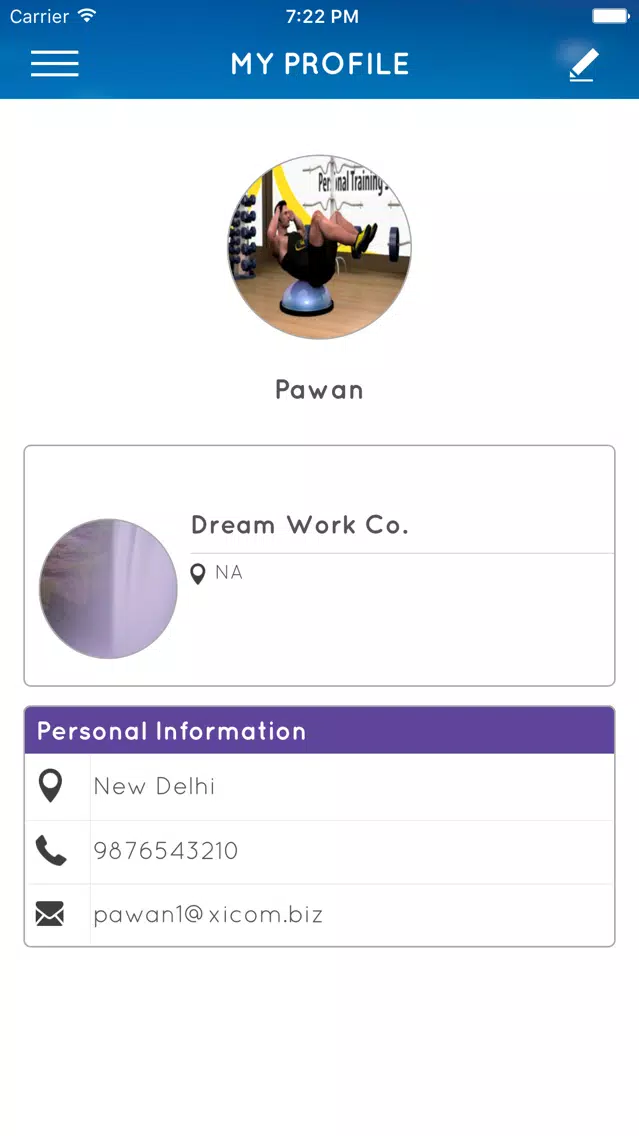Tap the phone number 9876543210
639x1136 pixels.
[166, 851]
